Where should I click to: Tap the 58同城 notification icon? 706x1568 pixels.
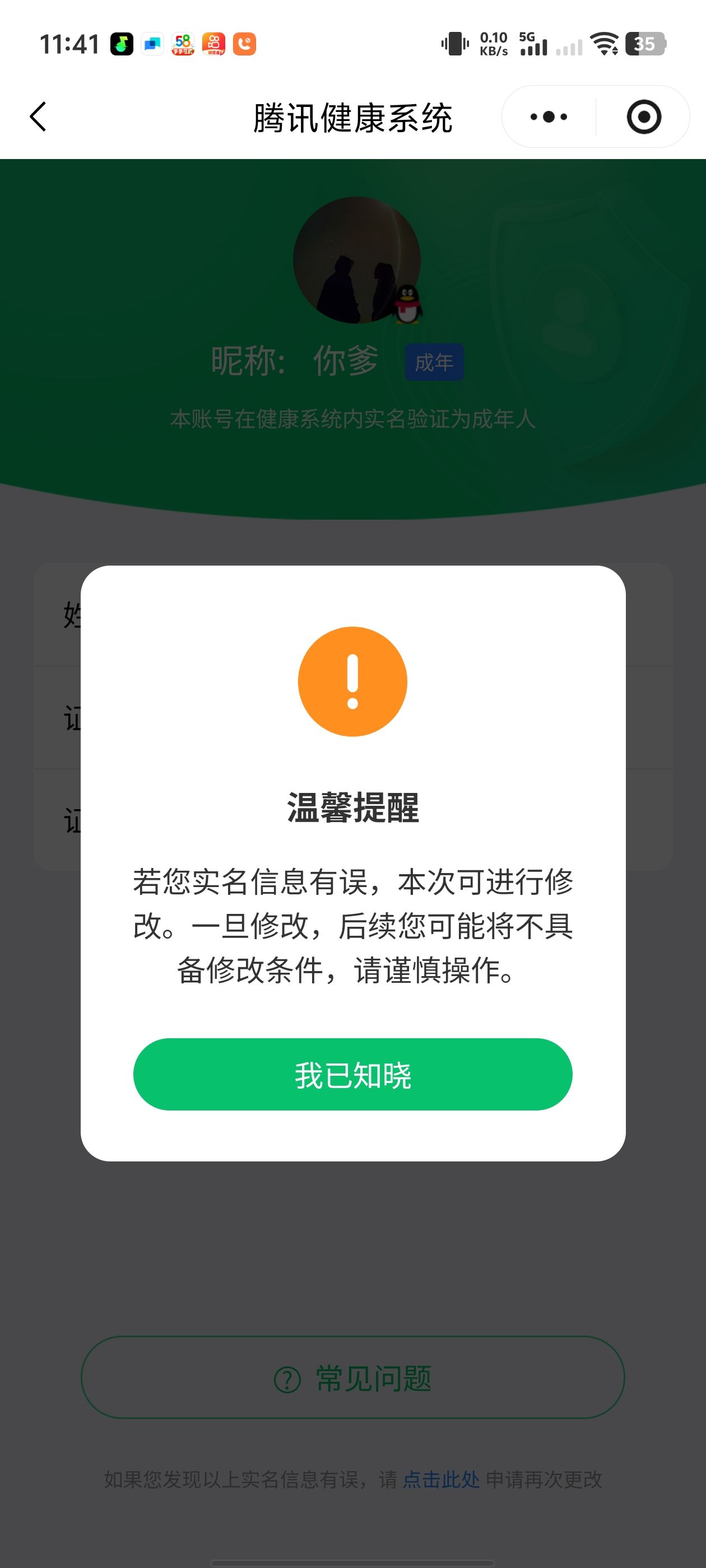[x=183, y=44]
